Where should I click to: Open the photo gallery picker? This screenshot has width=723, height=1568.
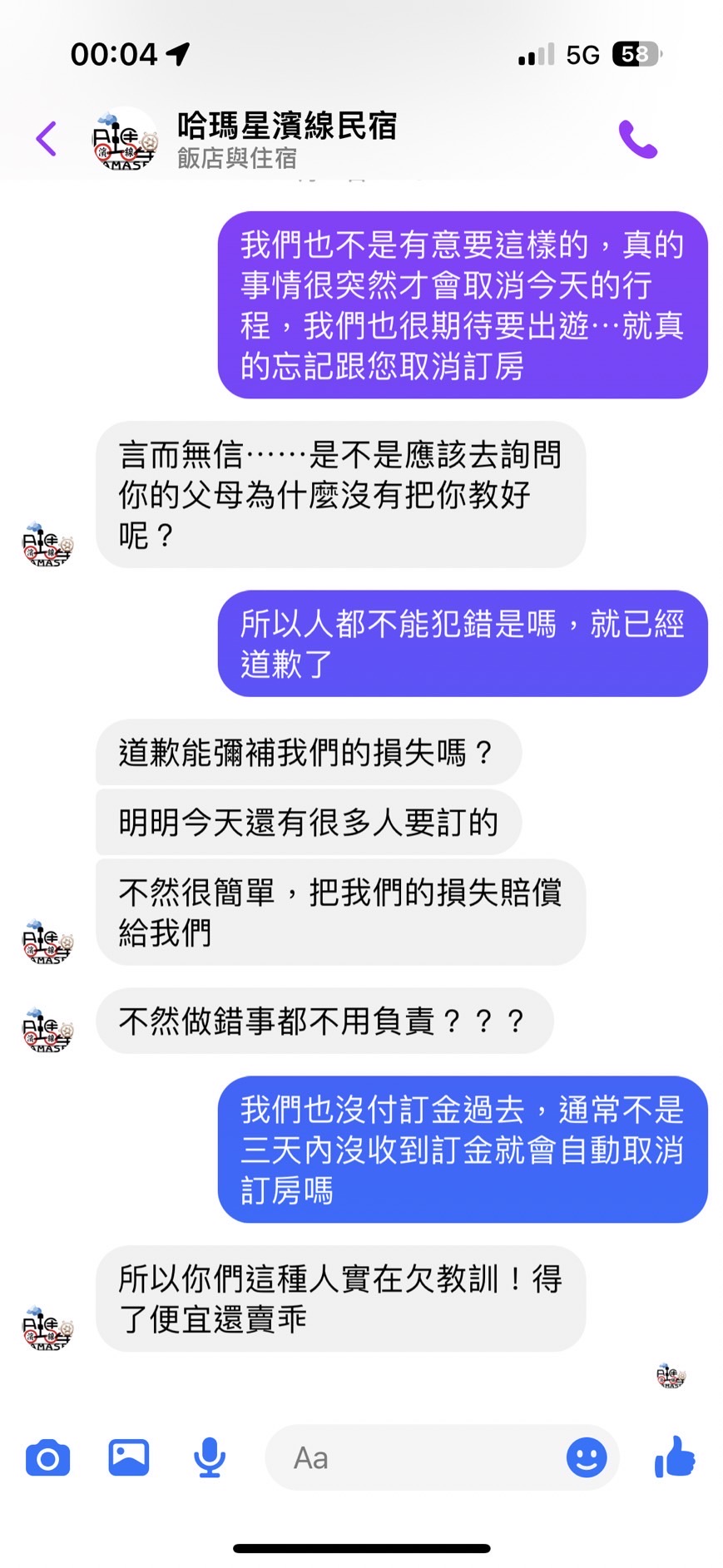point(129,1457)
